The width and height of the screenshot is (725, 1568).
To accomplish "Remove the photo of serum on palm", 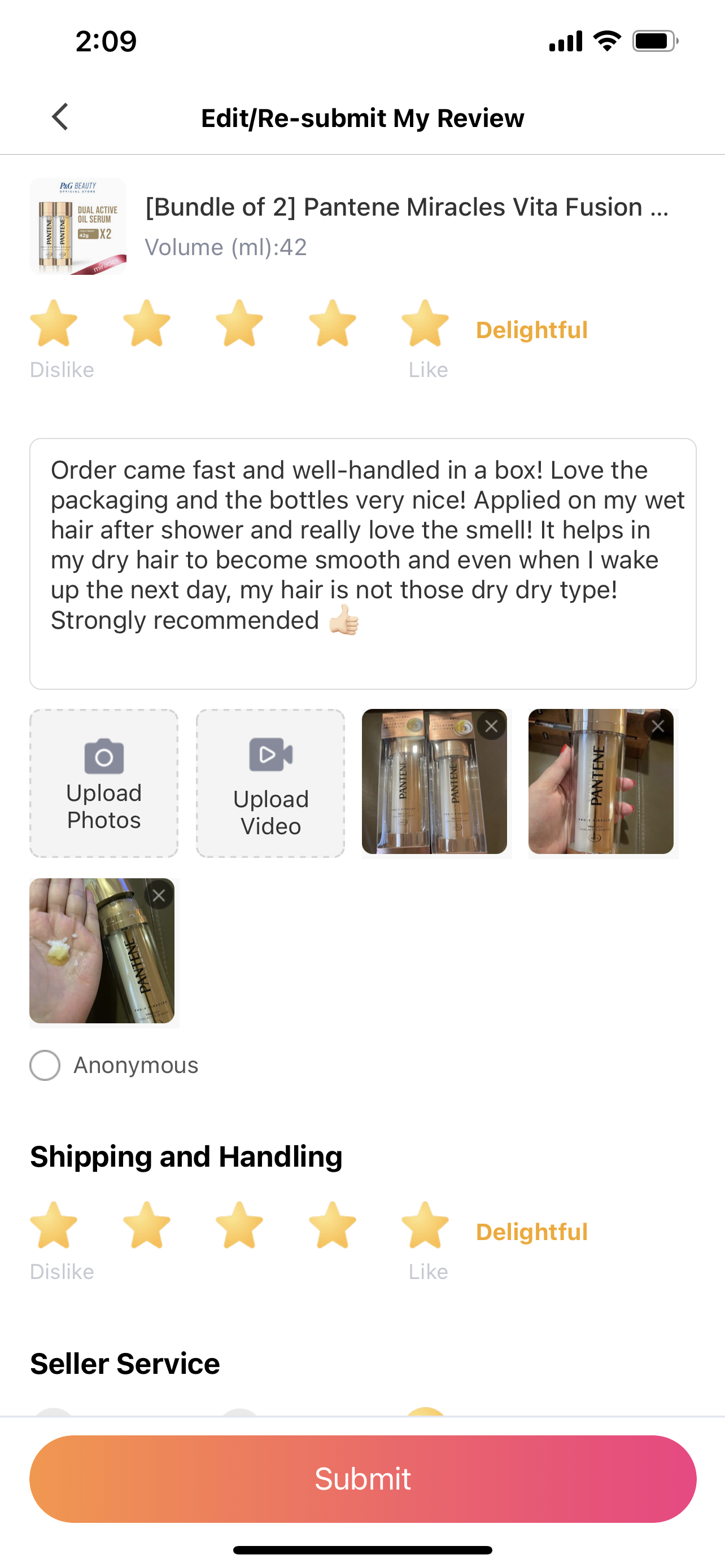I will pos(159,895).
